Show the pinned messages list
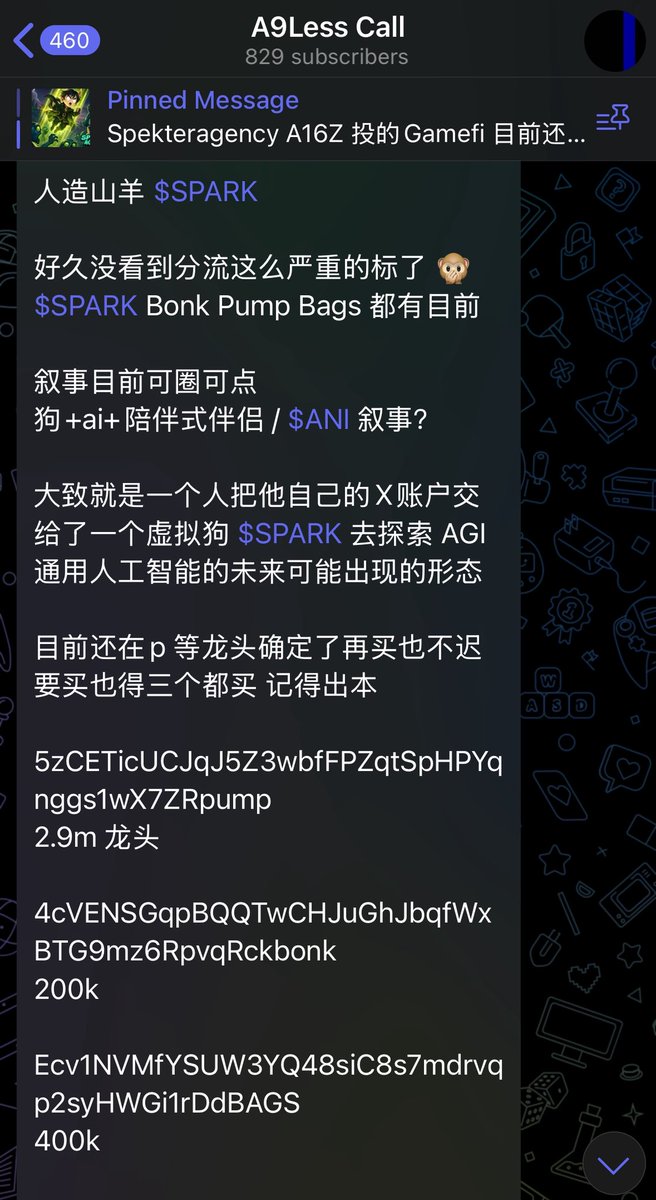 [x=612, y=120]
